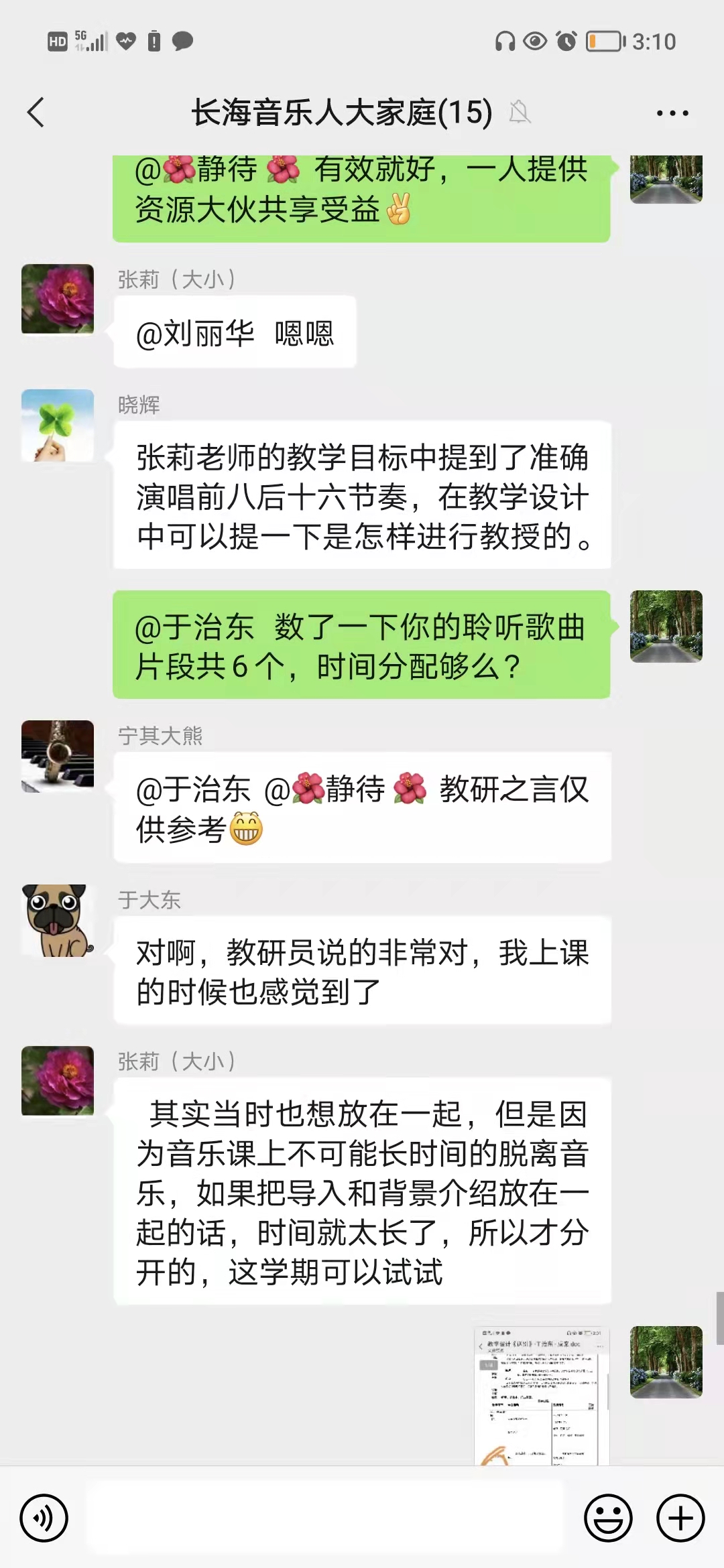Open 宁其大熊's saxophone avatar profile
This screenshot has width=724, height=1568.
(x=58, y=757)
